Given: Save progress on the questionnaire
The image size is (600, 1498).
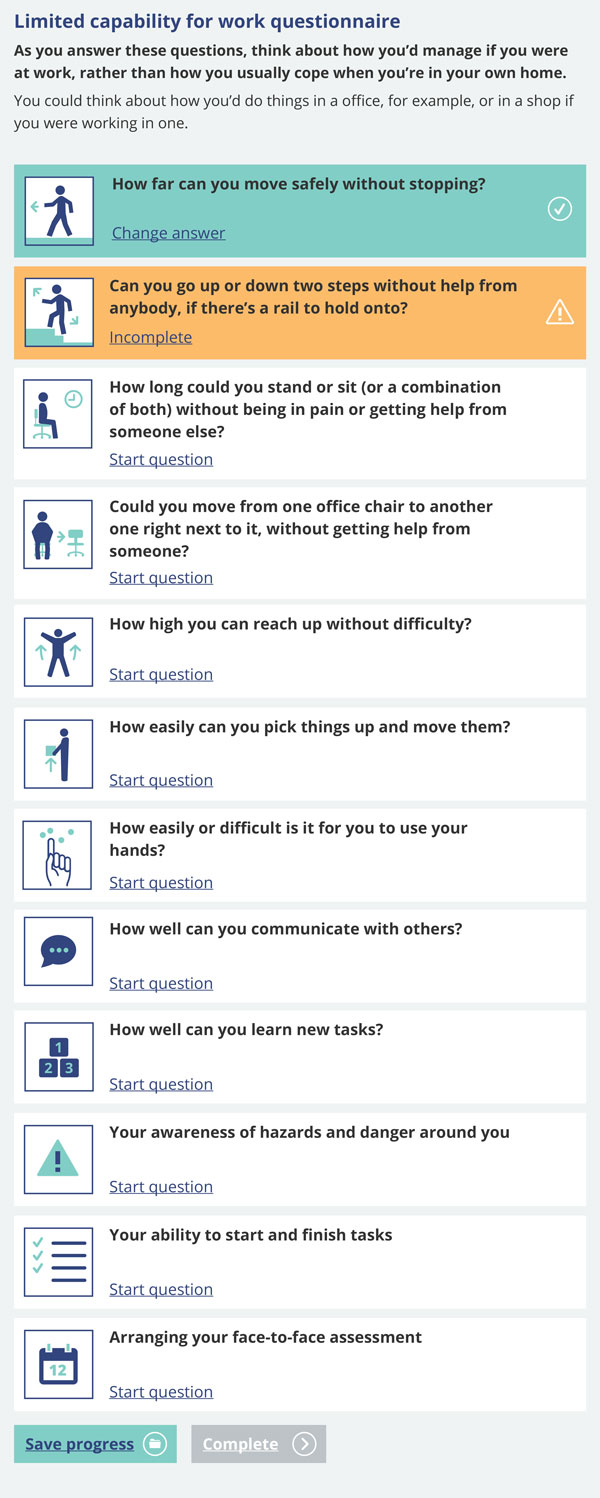Looking at the screenshot, I should (95, 1444).
